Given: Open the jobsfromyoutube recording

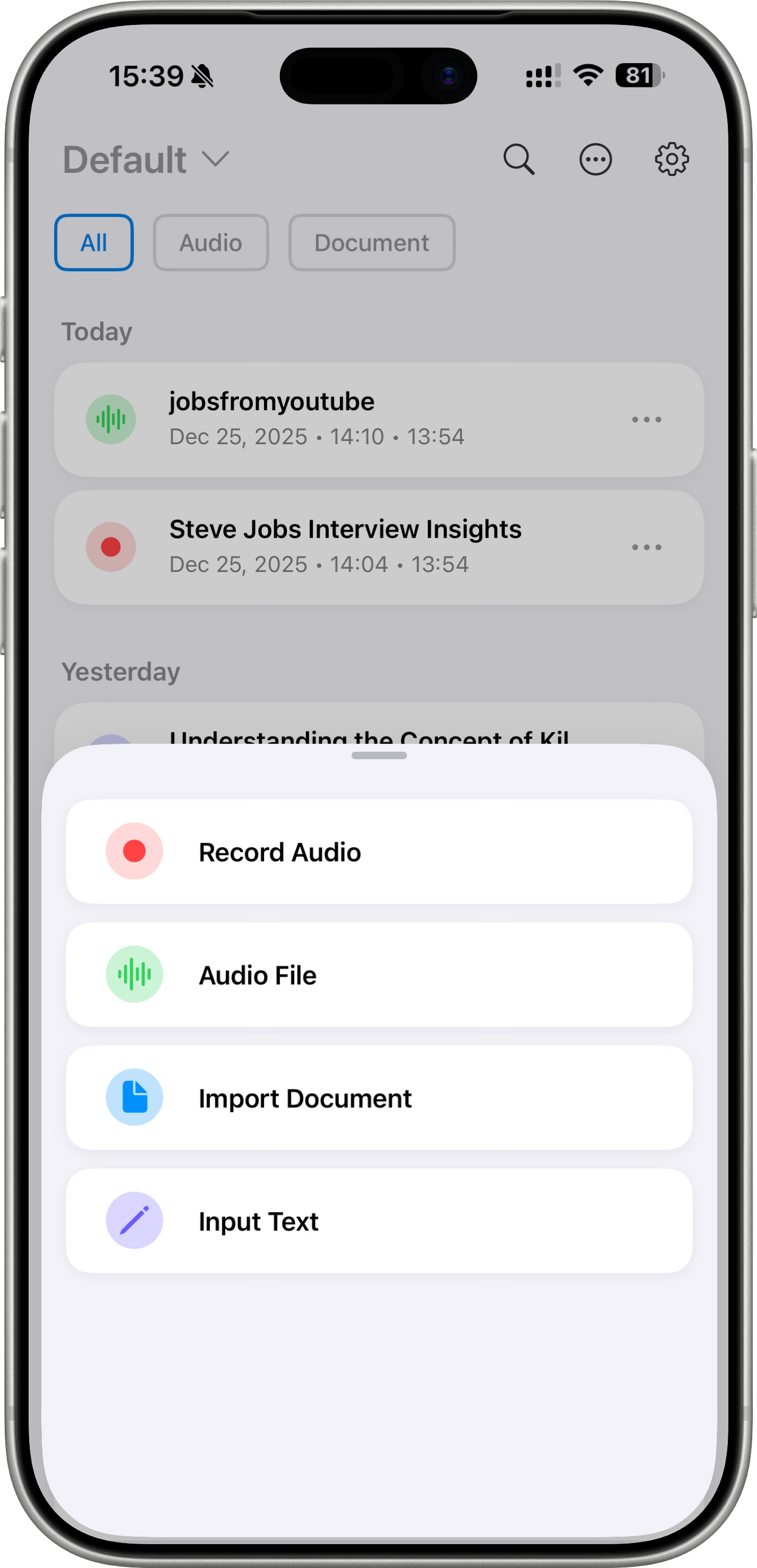Looking at the screenshot, I should [316, 419].
